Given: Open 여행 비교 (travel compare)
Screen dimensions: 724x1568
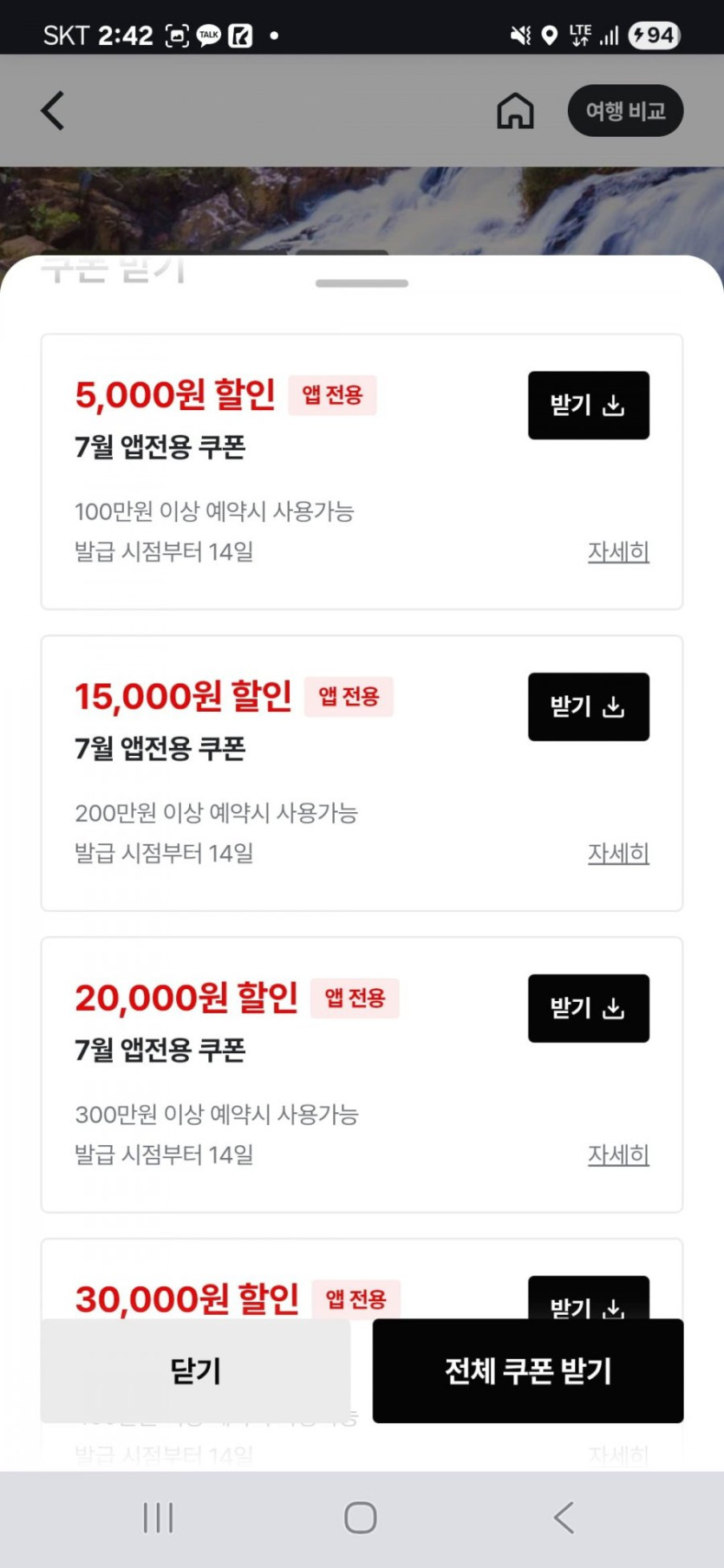Looking at the screenshot, I should pos(625,111).
